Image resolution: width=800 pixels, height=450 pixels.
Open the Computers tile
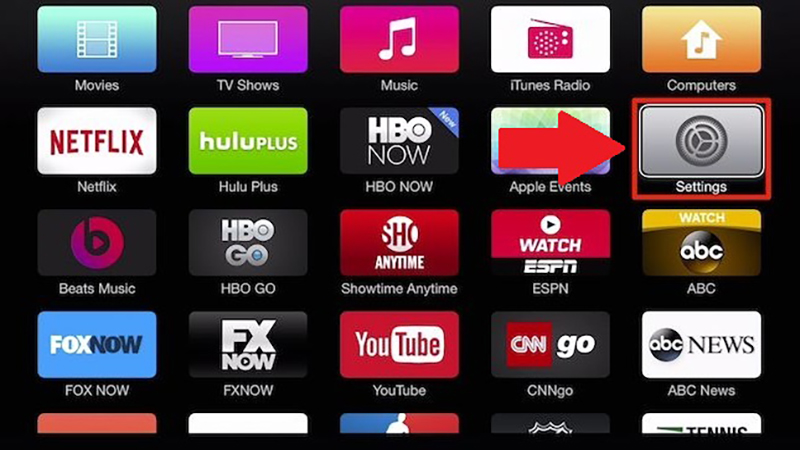point(700,38)
